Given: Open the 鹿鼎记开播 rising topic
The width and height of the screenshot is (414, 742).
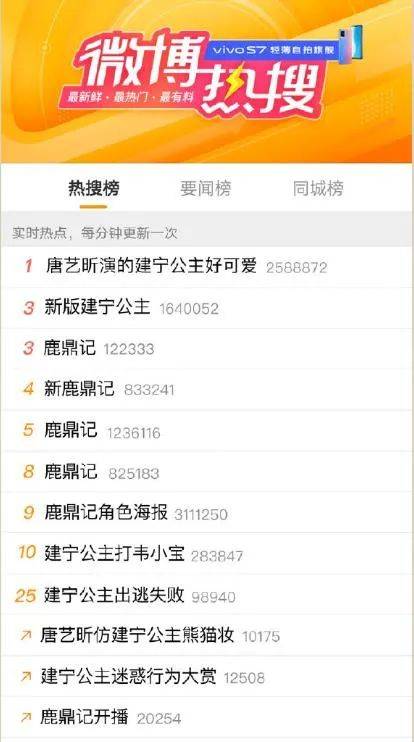Looking at the screenshot, I should (207, 717).
